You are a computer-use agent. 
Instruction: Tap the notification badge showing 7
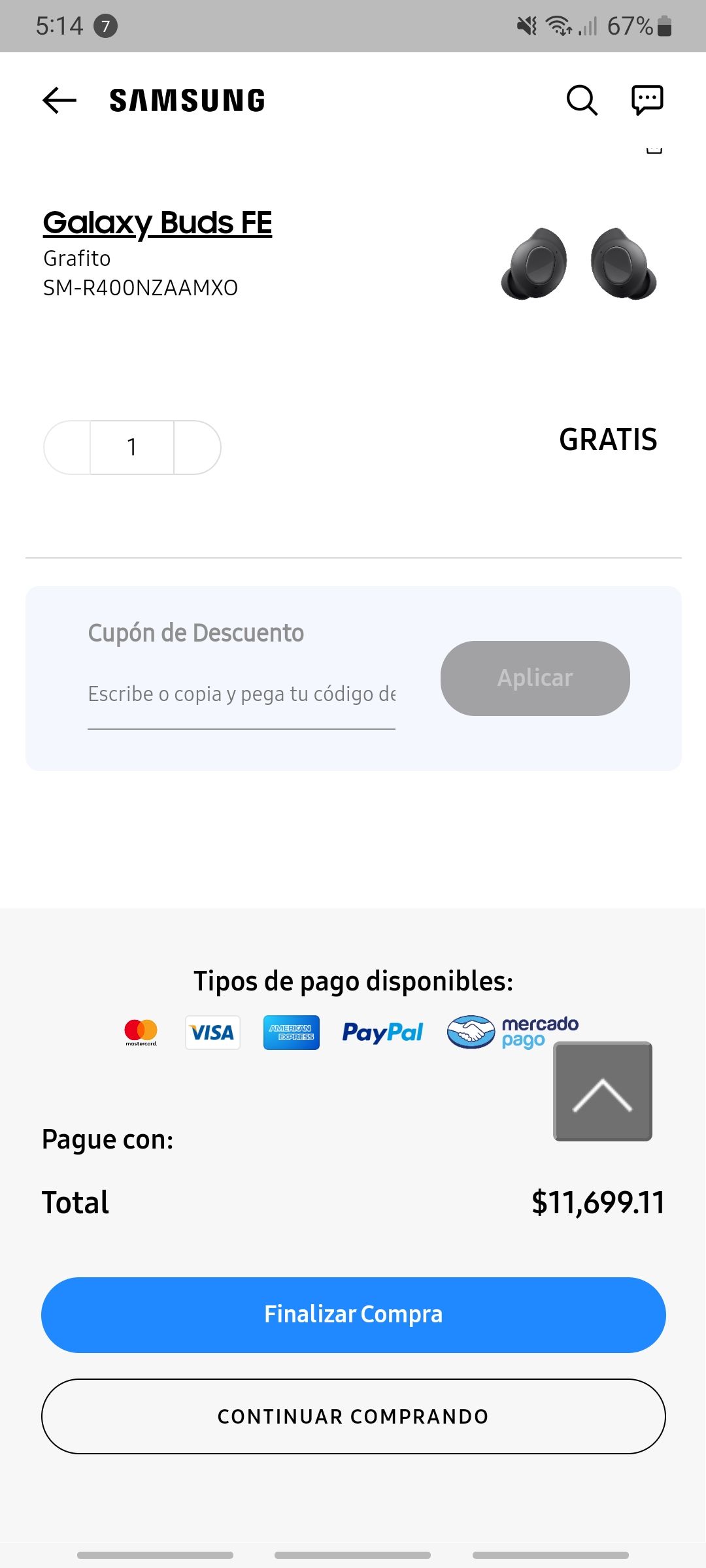click(107, 26)
